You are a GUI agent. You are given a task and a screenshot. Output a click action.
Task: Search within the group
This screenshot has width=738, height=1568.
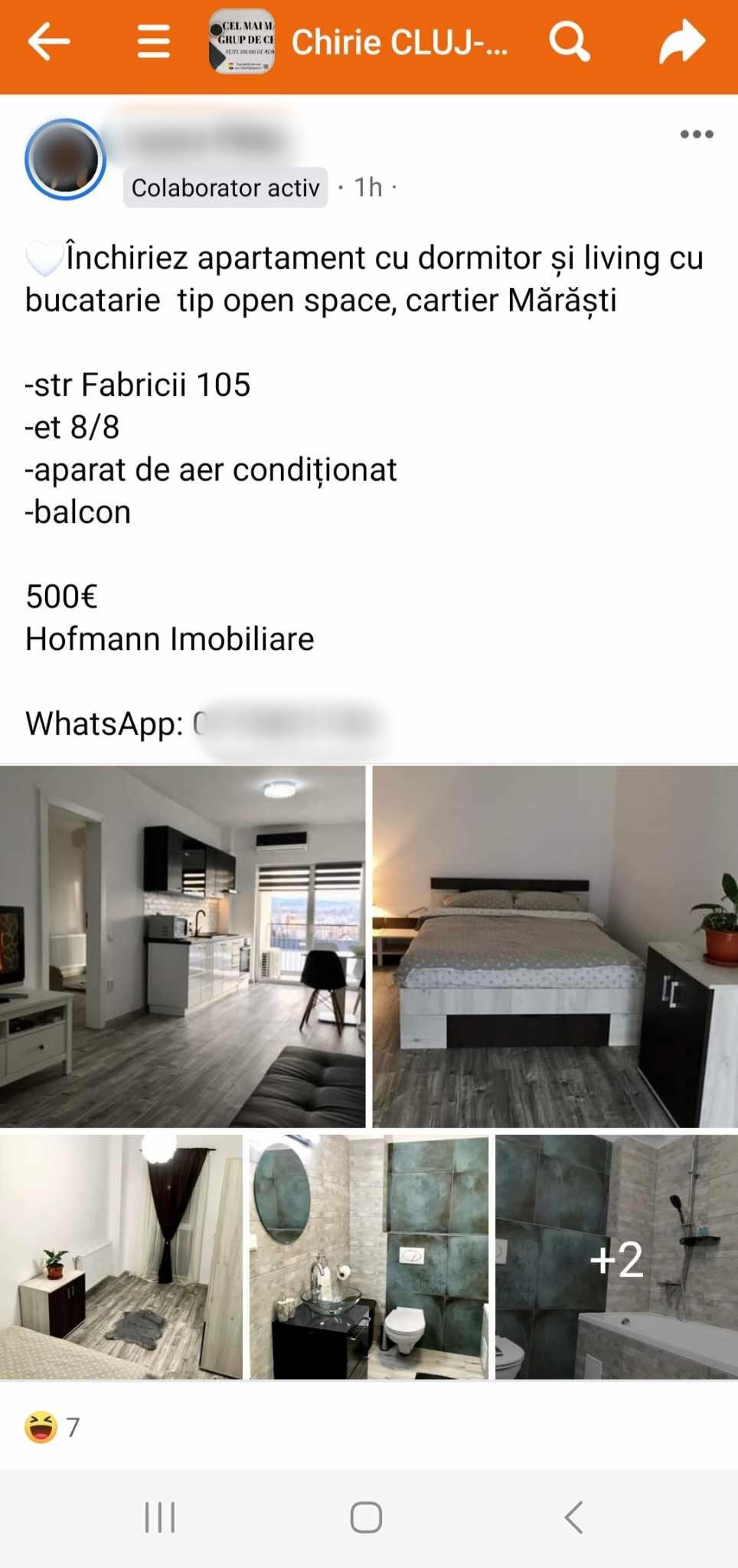pyautogui.click(x=570, y=41)
